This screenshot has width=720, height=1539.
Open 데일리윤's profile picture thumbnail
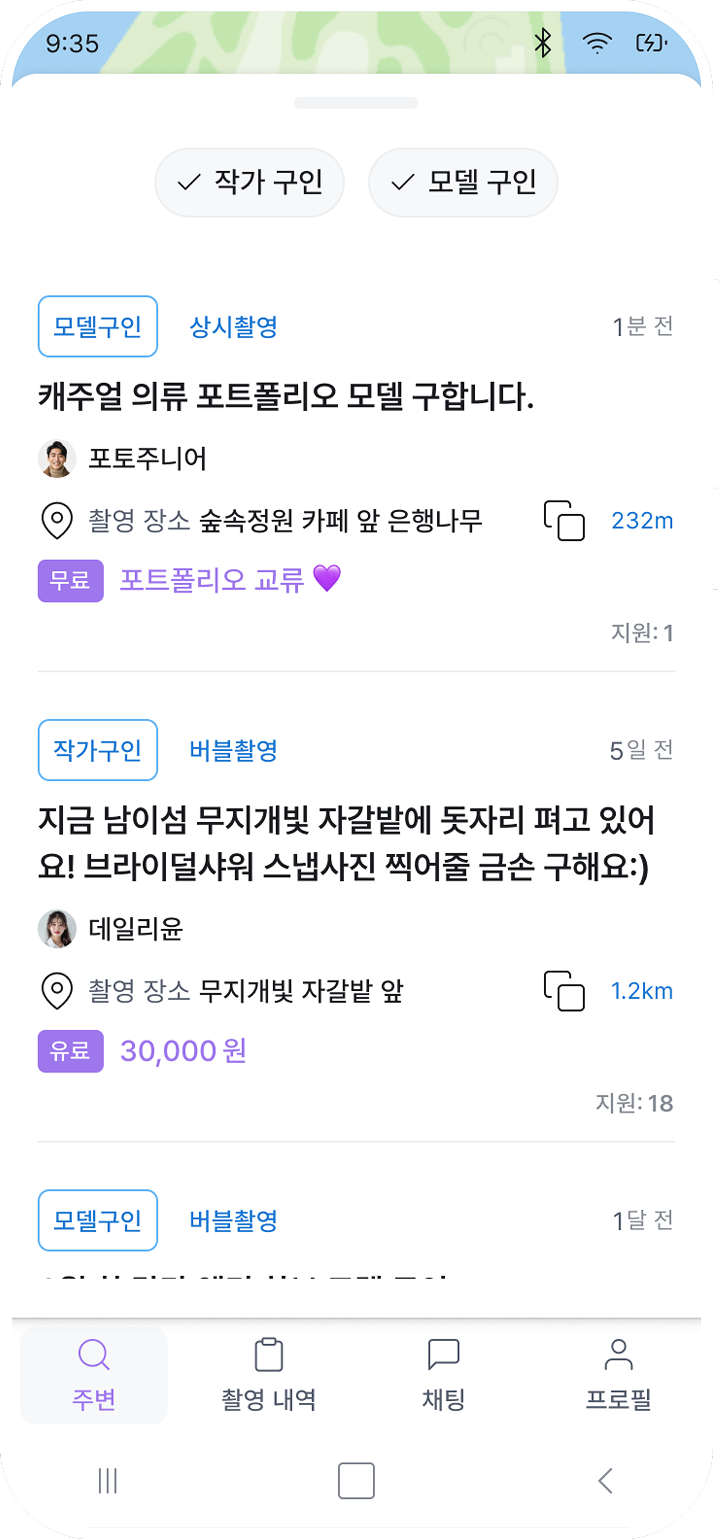pyautogui.click(x=58, y=927)
